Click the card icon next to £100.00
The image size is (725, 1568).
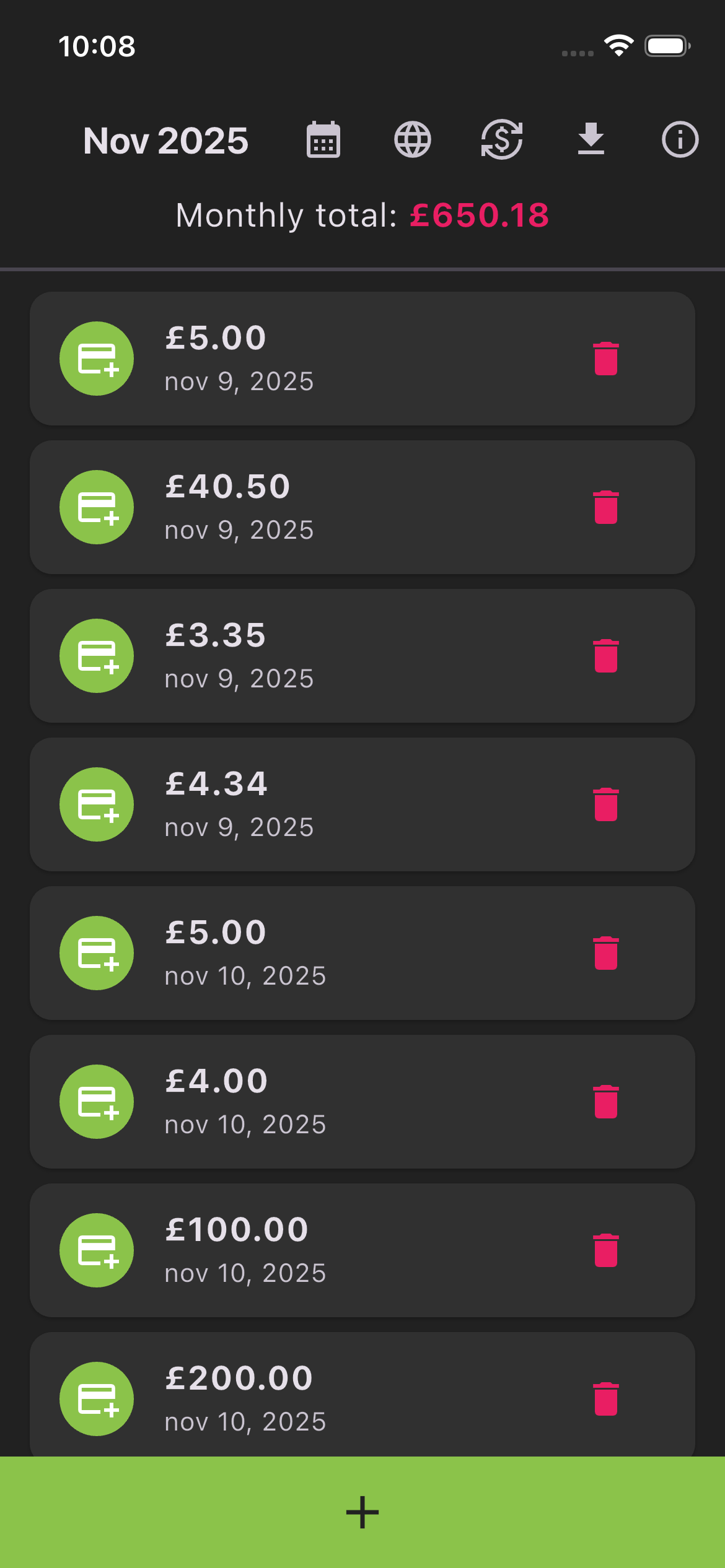tap(97, 1249)
